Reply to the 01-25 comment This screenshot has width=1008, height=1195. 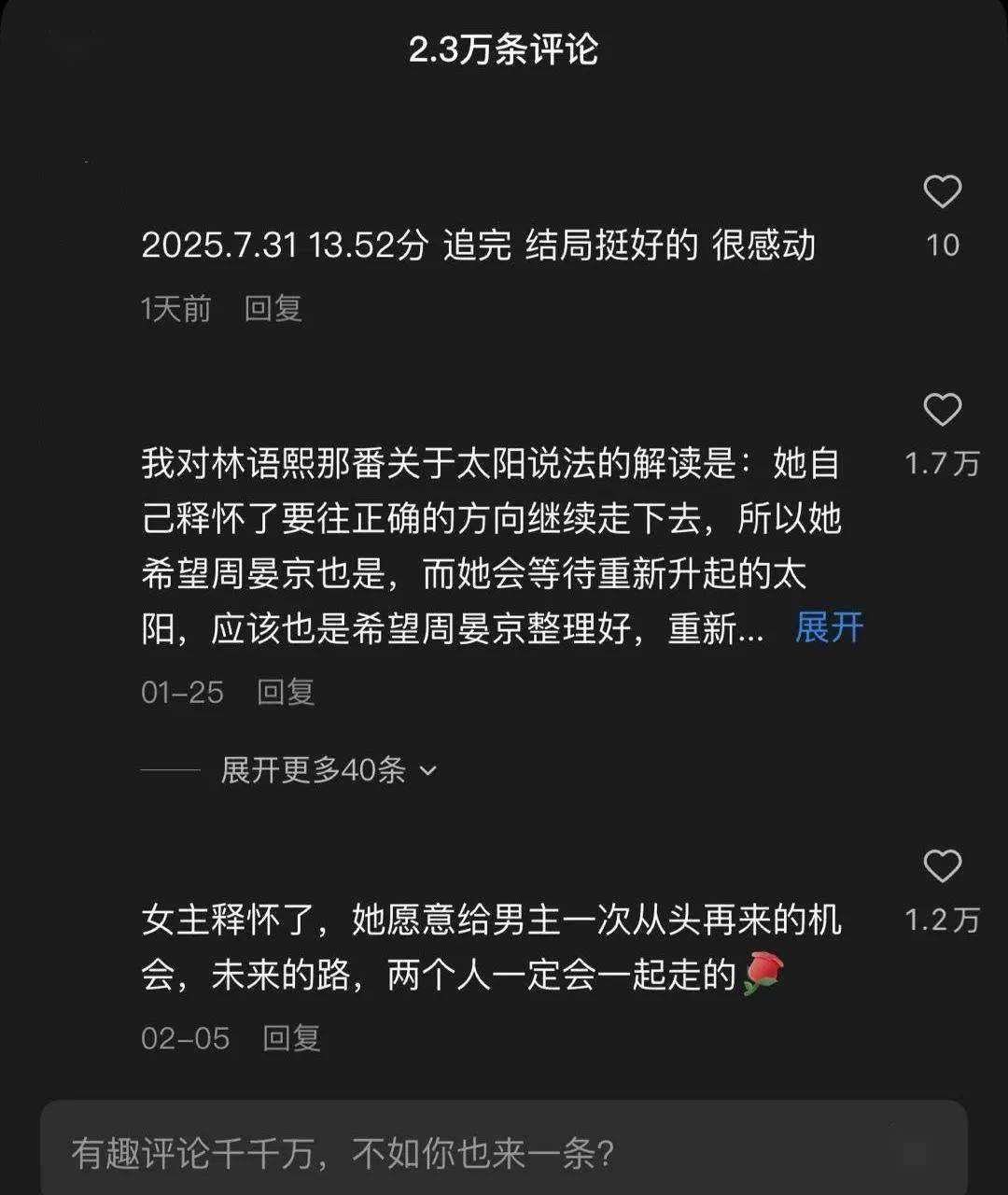click(x=286, y=692)
